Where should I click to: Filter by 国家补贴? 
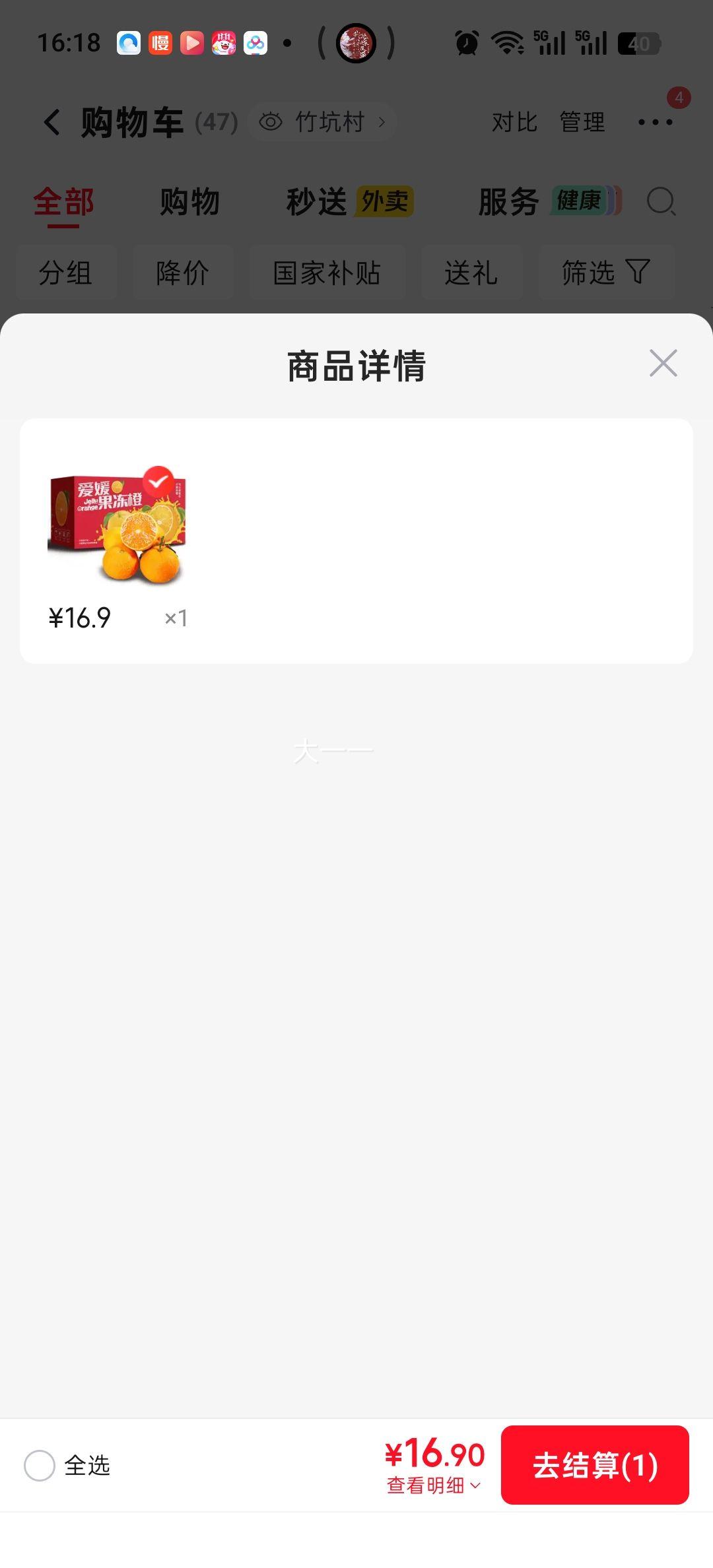(327, 273)
